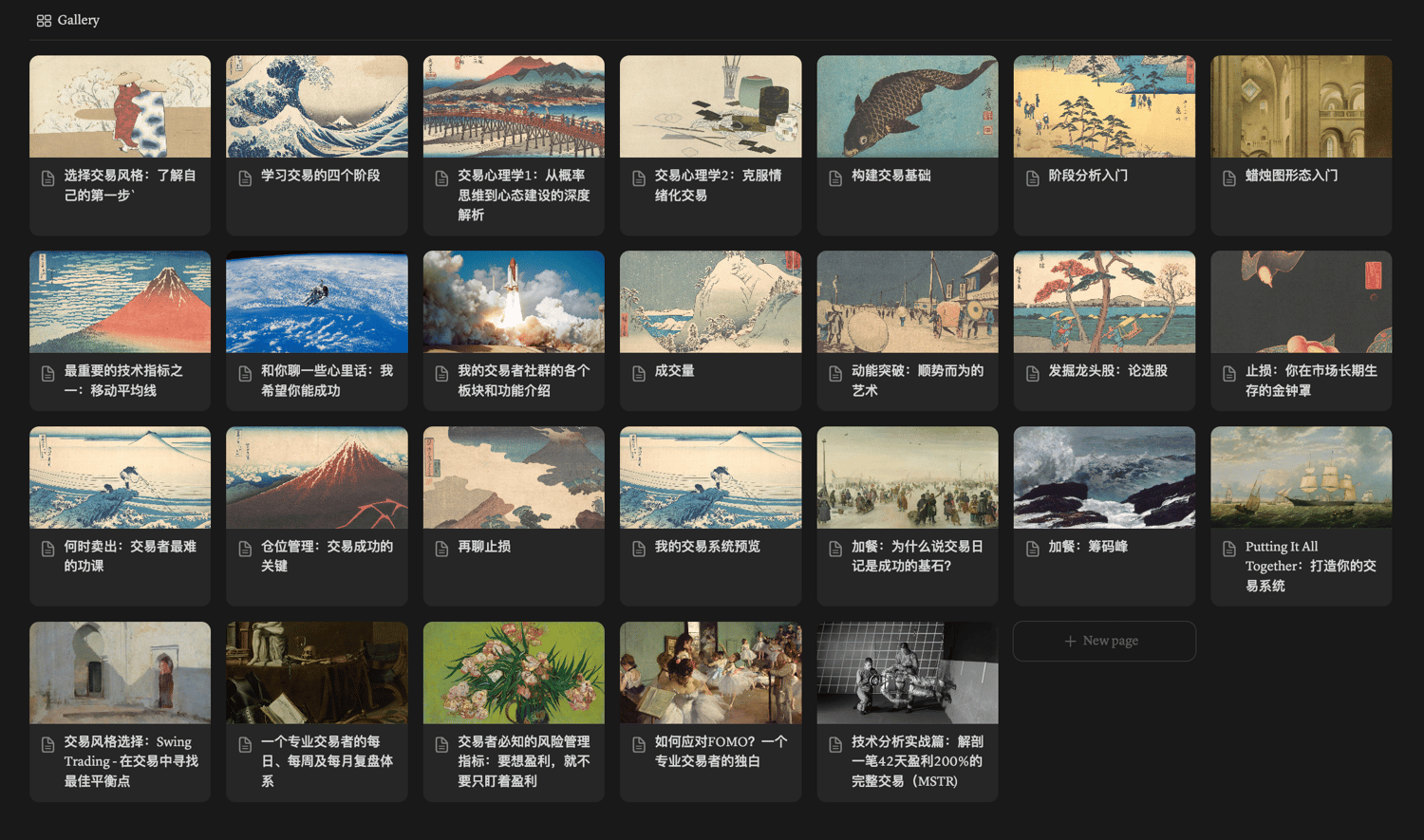
Task: Open the 成交量 card
Action: pos(674,371)
